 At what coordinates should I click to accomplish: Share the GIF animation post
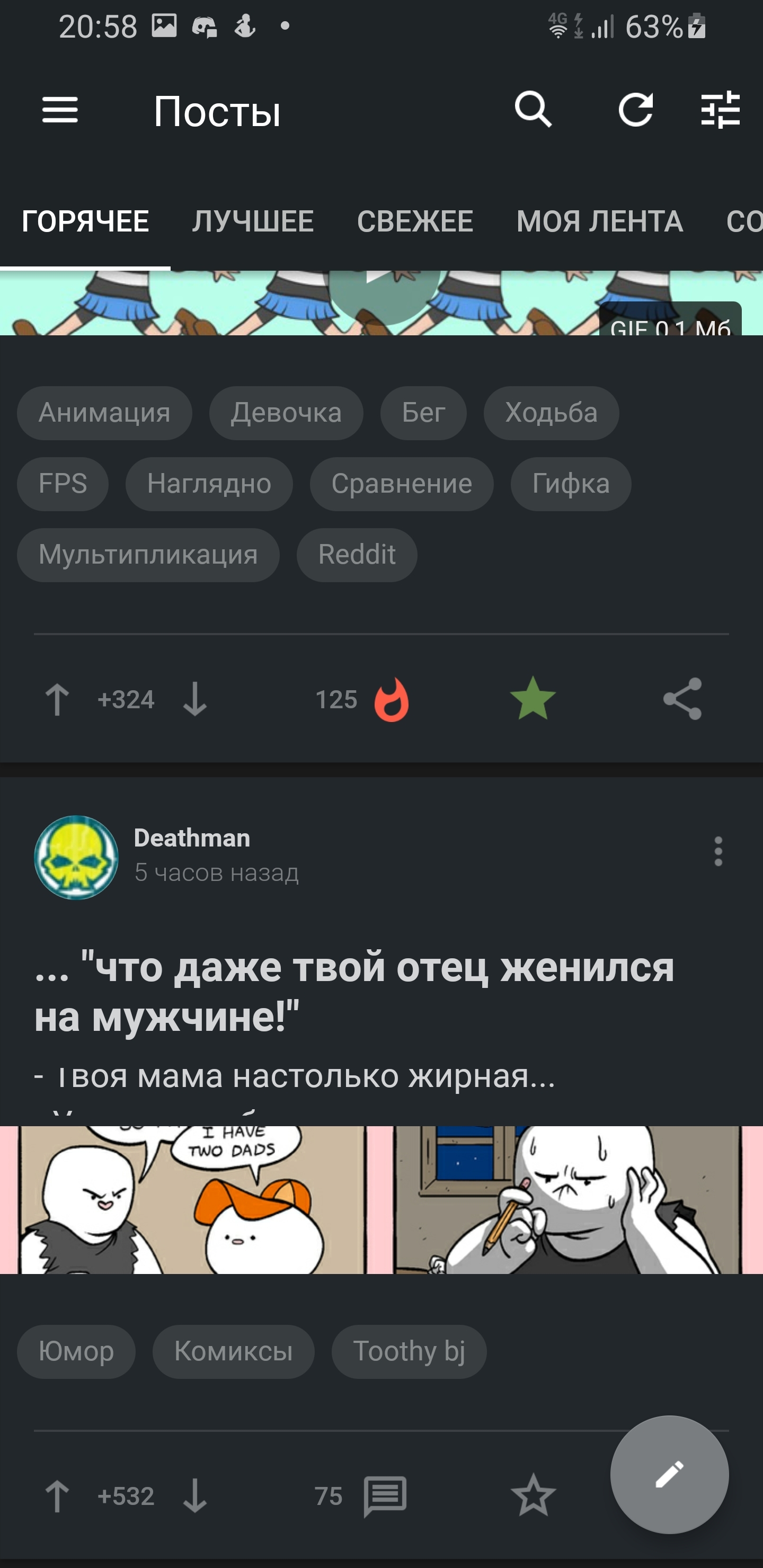click(x=682, y=699)
